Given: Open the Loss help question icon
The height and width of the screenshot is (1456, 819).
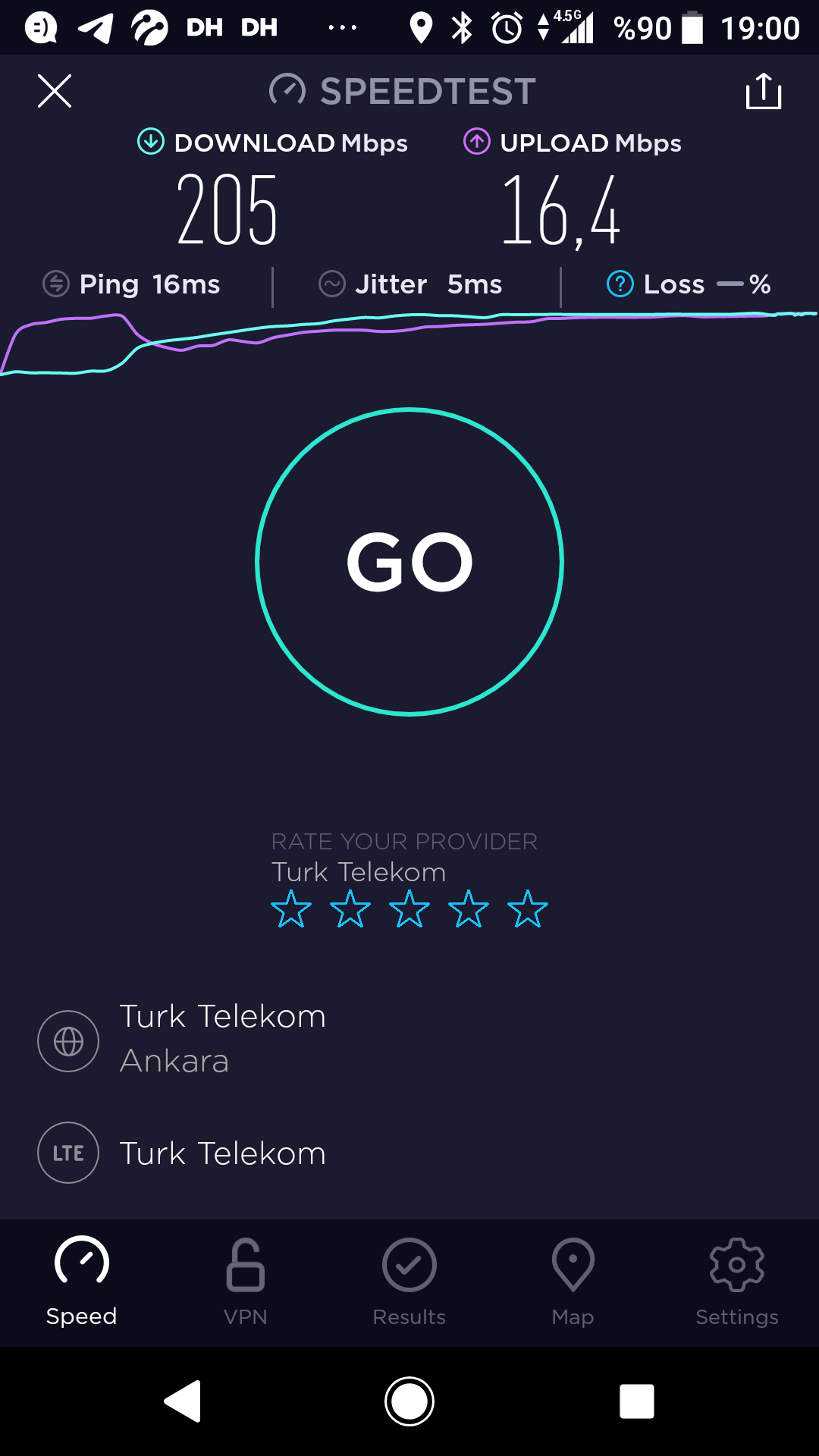Looking at the screenshot, I should click(620, 284).
